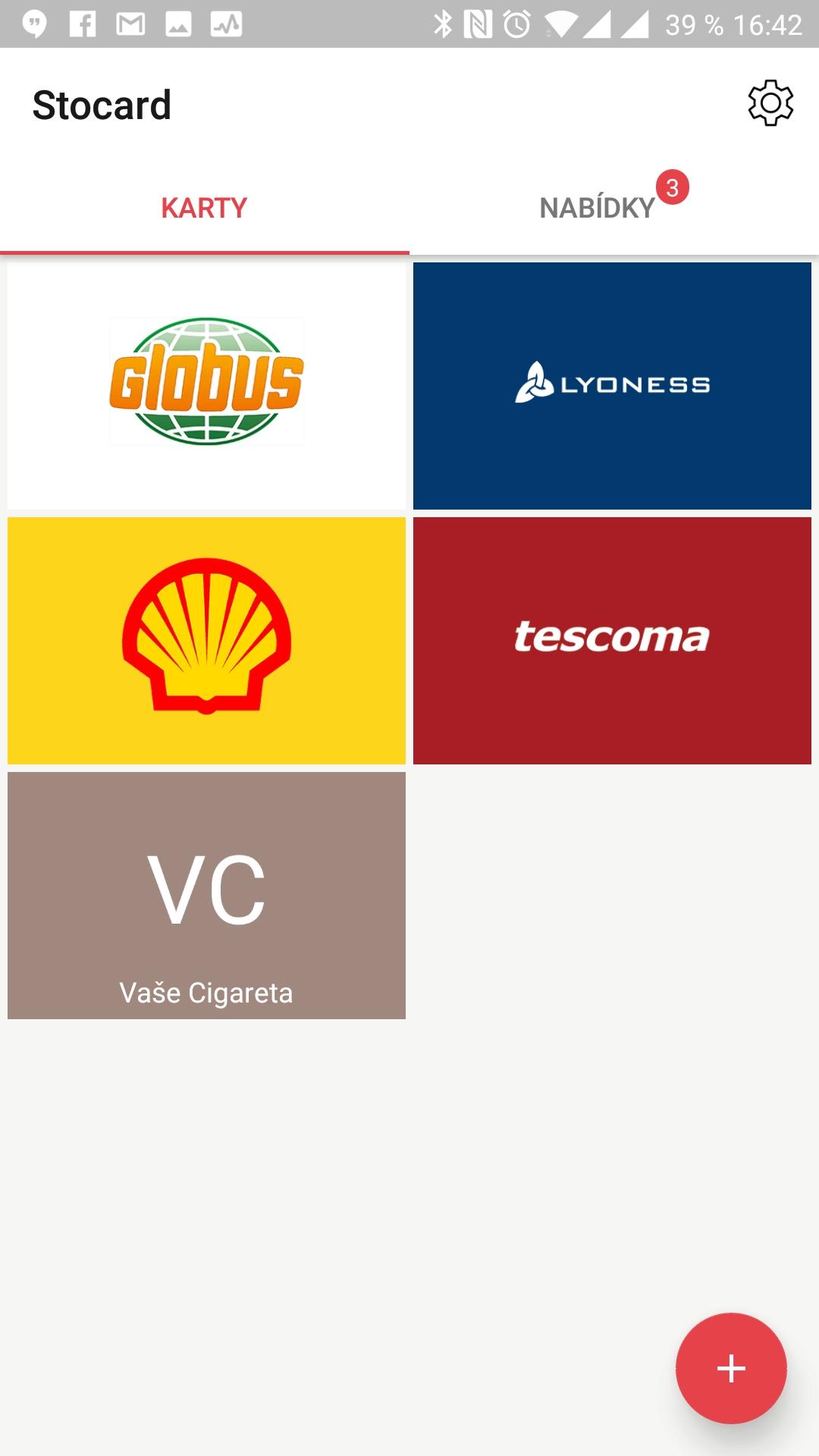Open the Vaše Cigareta card

206,896
